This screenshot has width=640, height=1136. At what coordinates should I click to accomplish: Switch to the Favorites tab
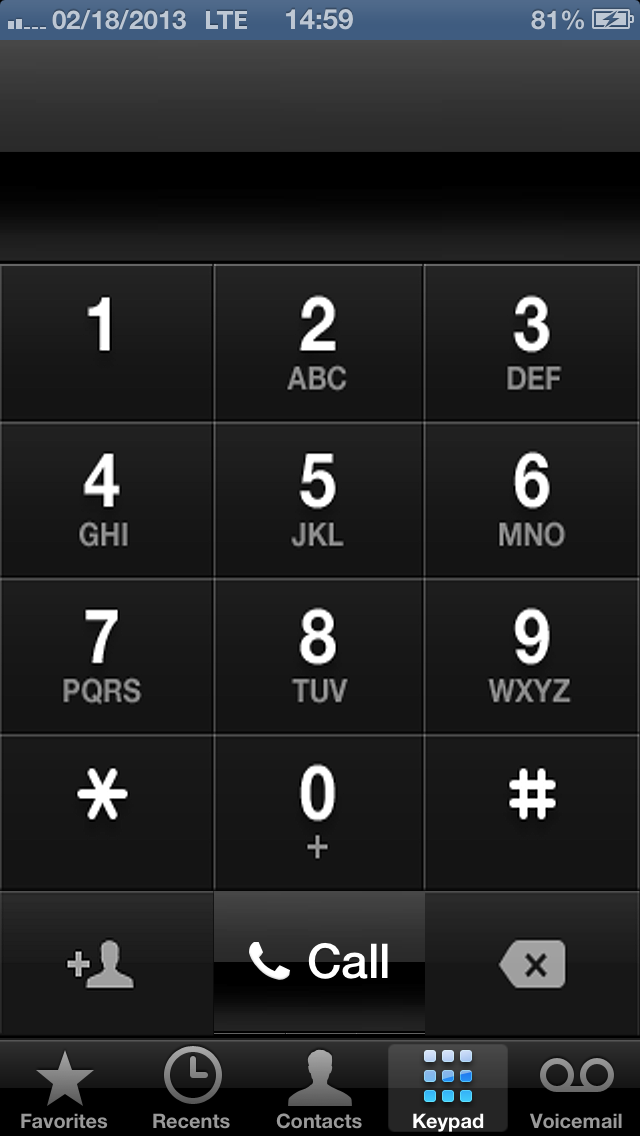[64, 1088]
